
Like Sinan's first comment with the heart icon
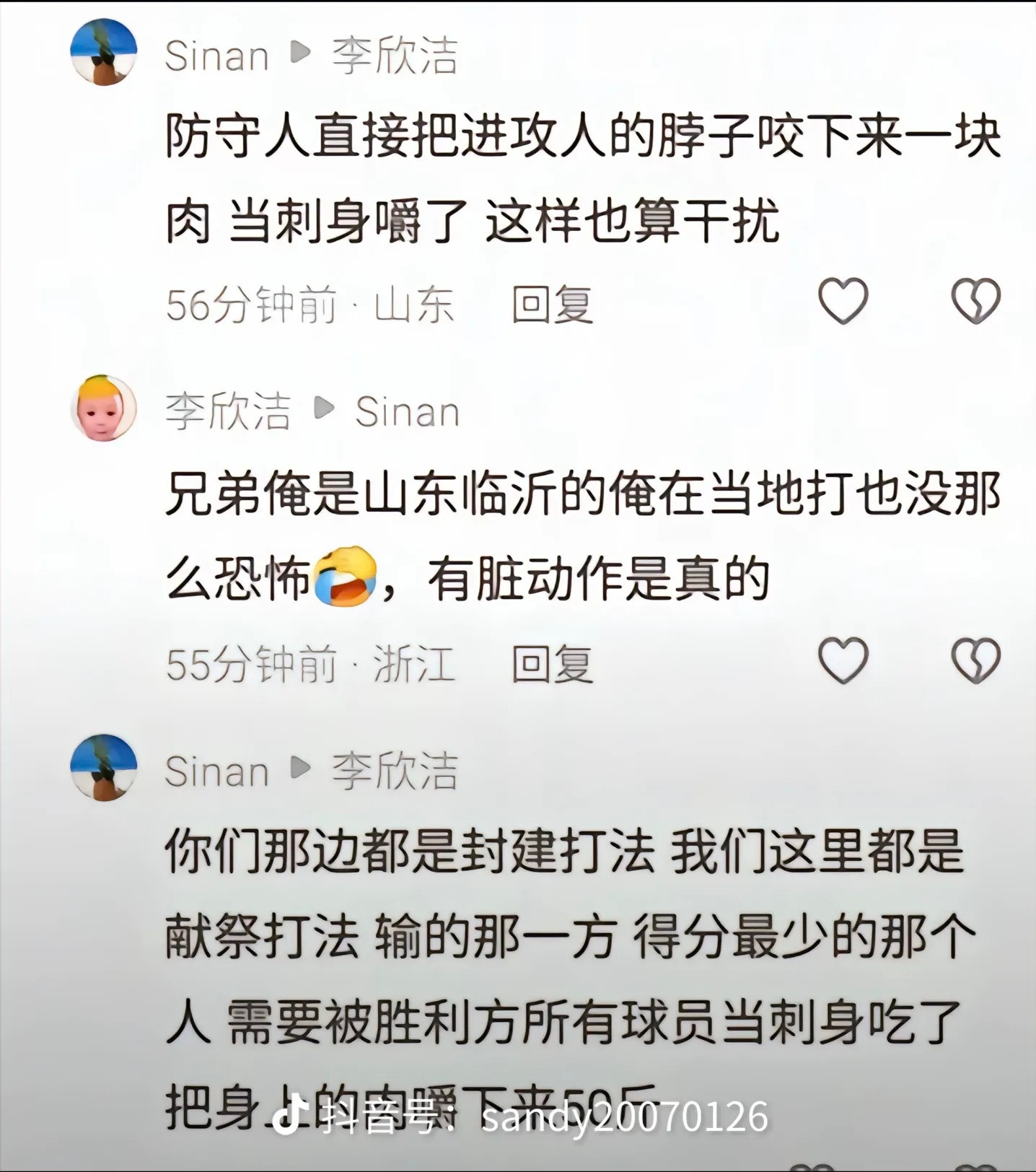[x=844, y=302]
